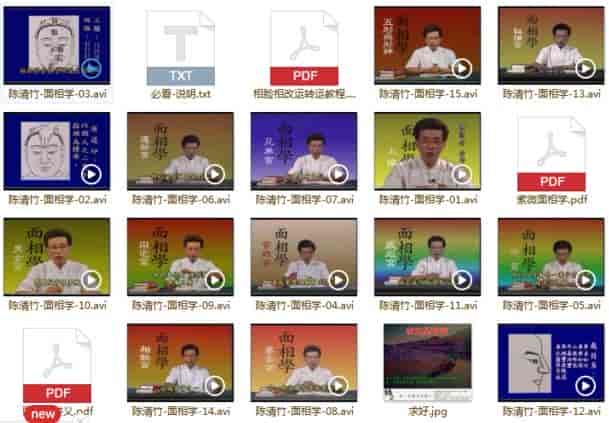Play 陈清竹-面相学-13.avi
Screen dimensions: 609x423
[551, 44]
